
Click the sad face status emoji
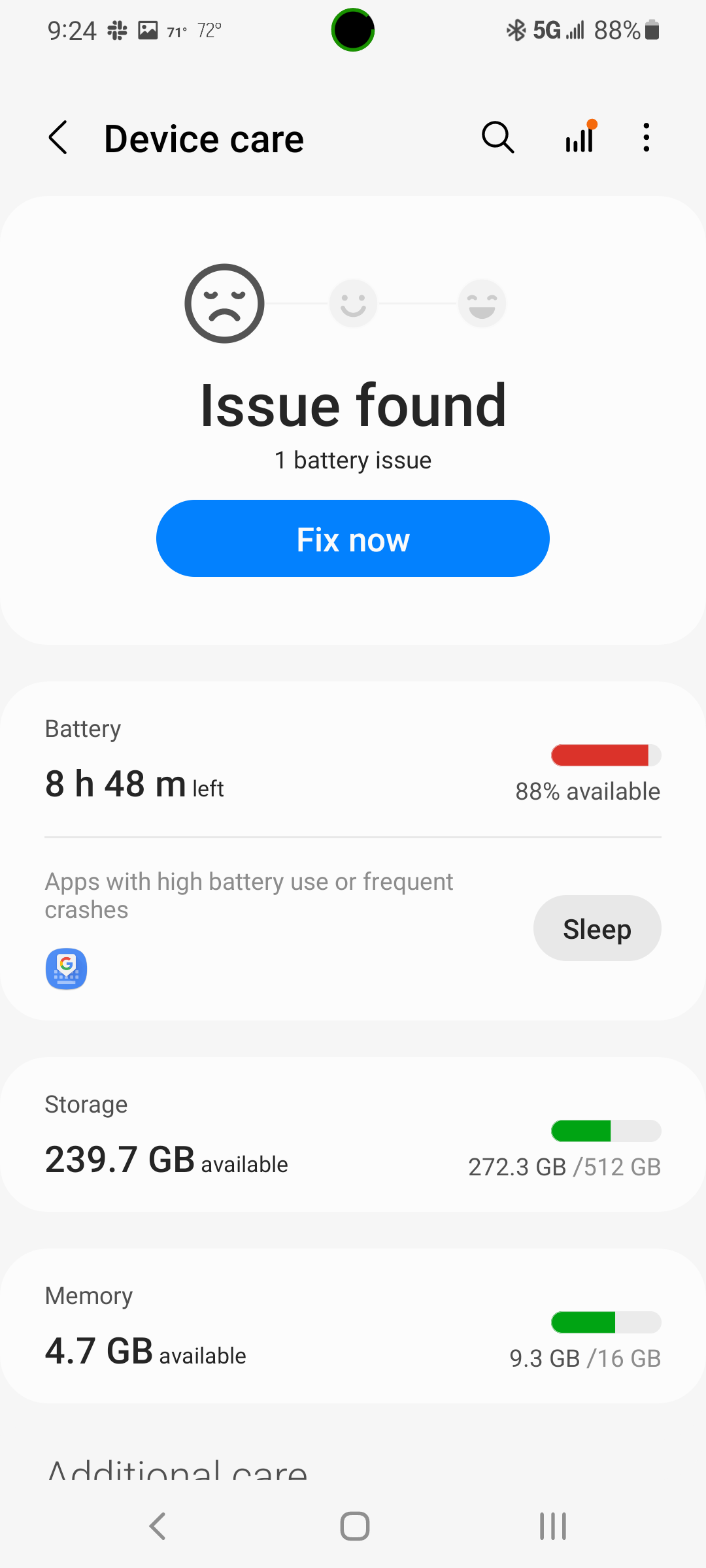224,303
